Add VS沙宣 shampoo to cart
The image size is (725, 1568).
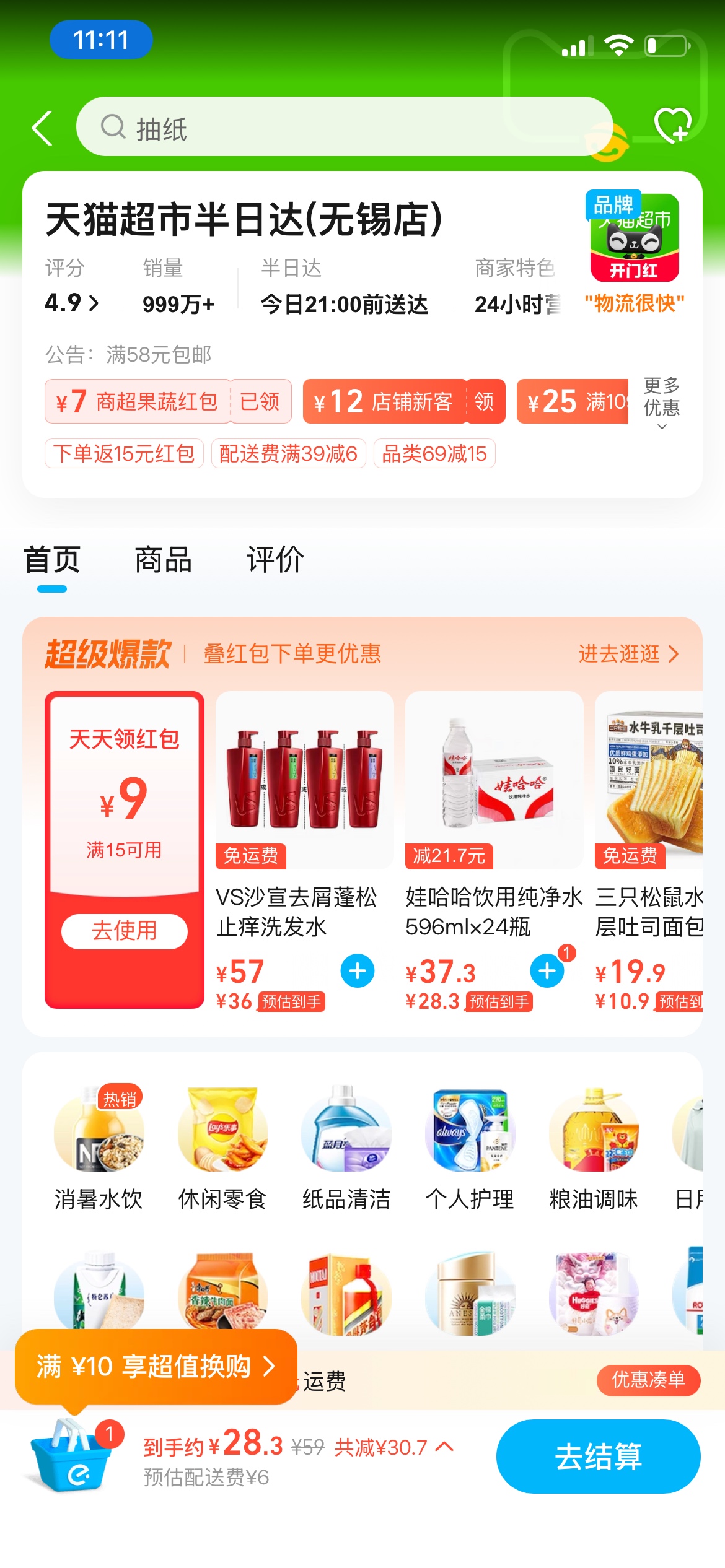click(358, 971)
